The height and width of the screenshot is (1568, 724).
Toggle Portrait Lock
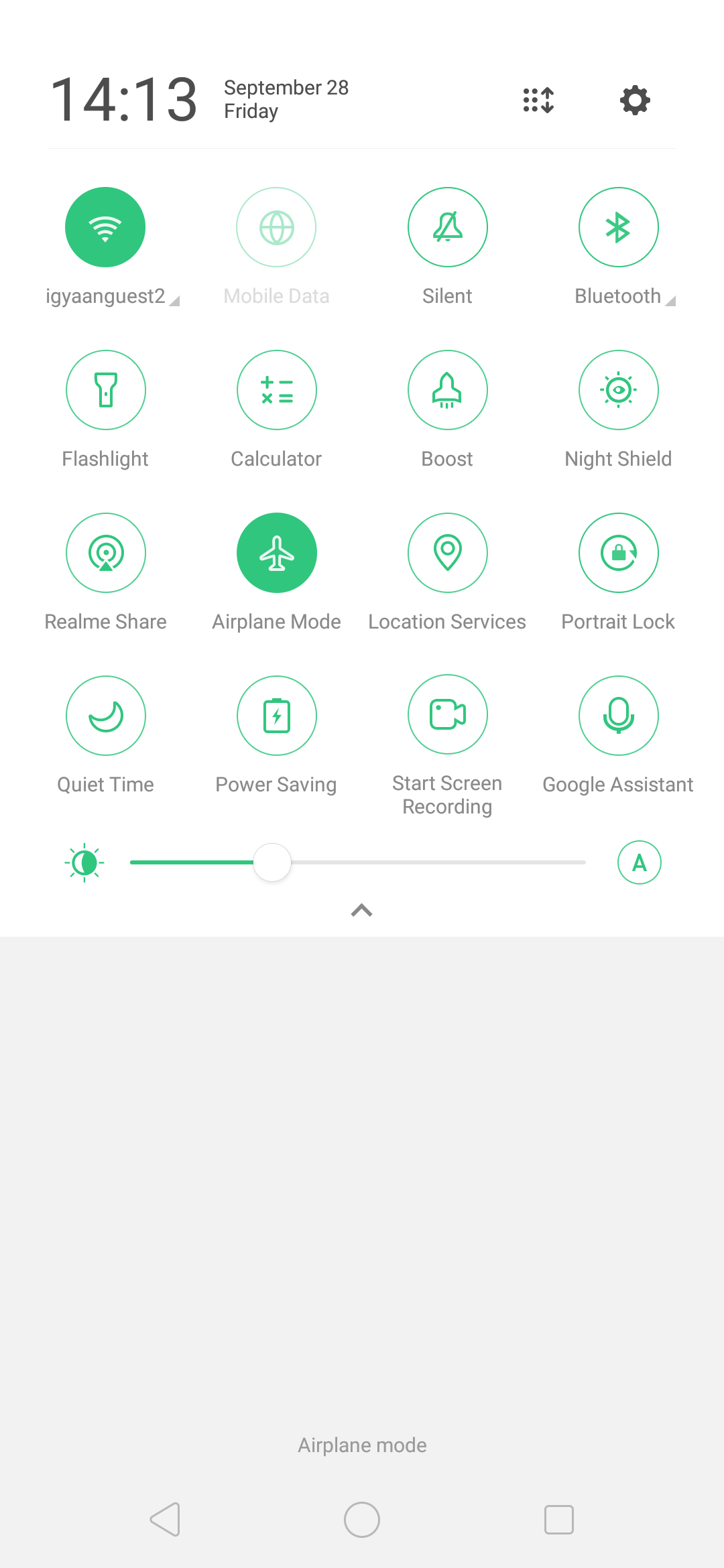point(618,553)
